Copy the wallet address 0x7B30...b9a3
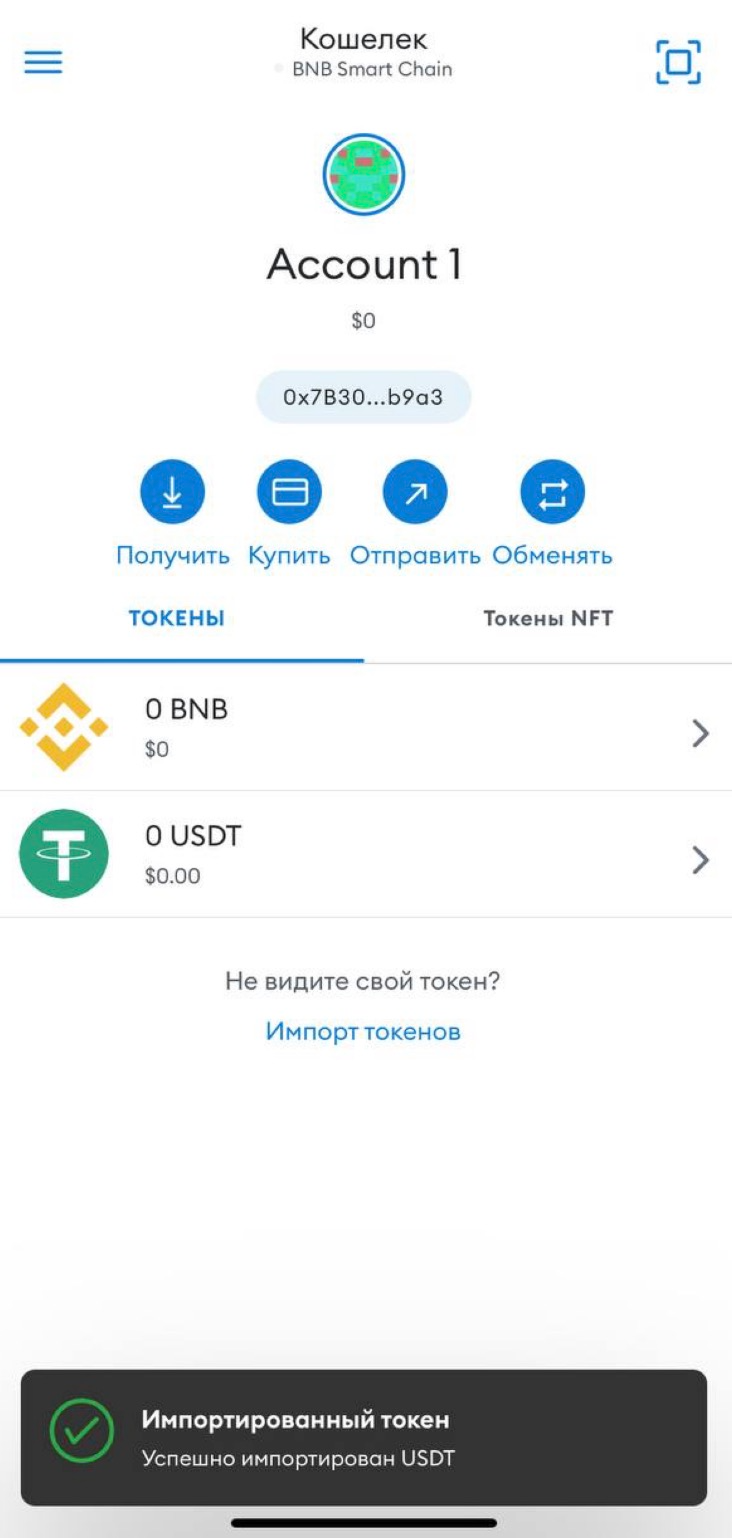Viewport: 732px width, 1538px height. coord(364,397)
